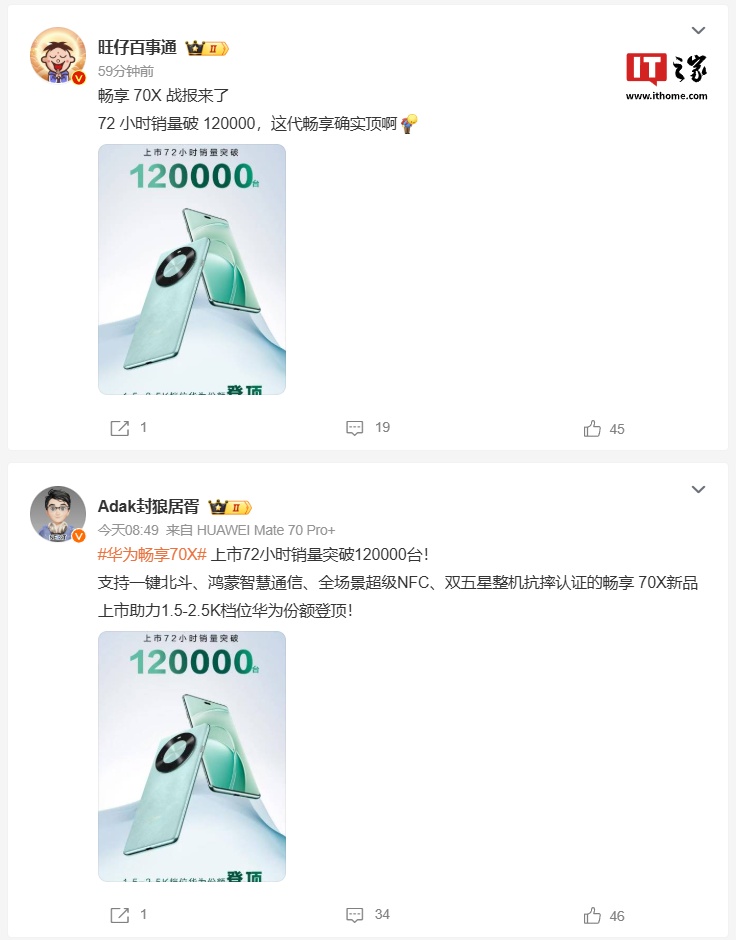Expand the options chevron on 旺仔百事通's post
Image resolution: width=736 pixels, height=940 pixels.
coord(699,31)
